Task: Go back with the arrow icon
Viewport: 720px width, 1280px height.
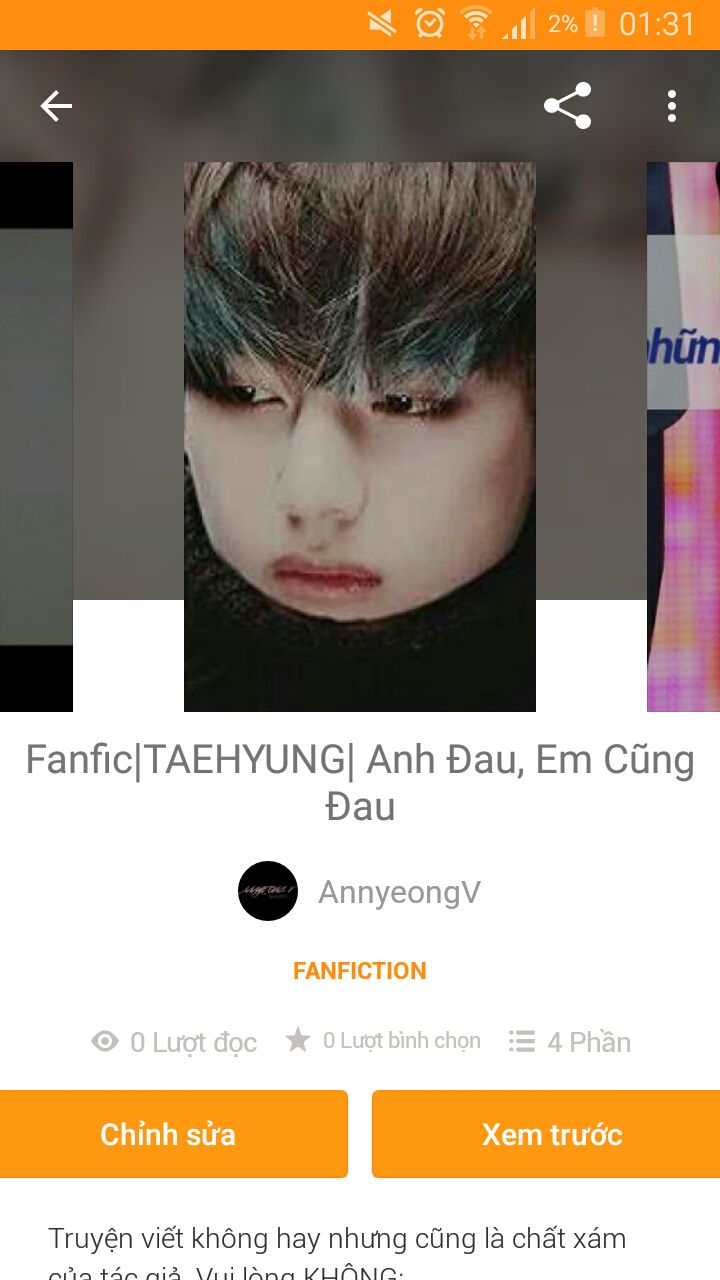Action: [56, 106]
